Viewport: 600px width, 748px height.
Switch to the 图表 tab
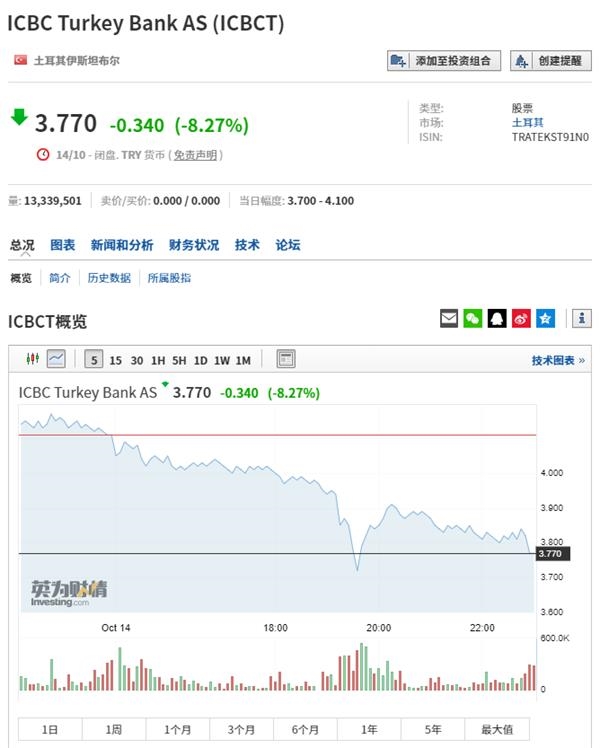pyautogui.click(x=63, y=245)
